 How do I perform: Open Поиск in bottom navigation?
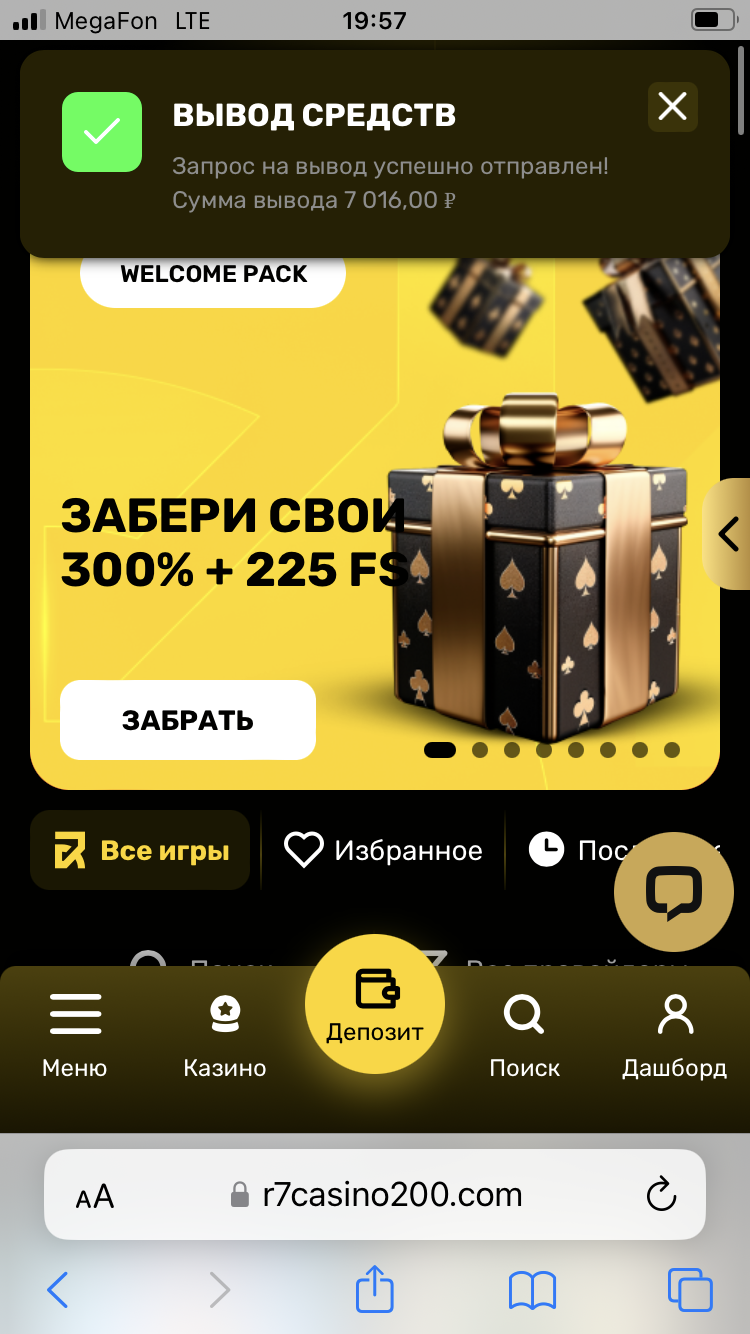(x=524, y=1034)
